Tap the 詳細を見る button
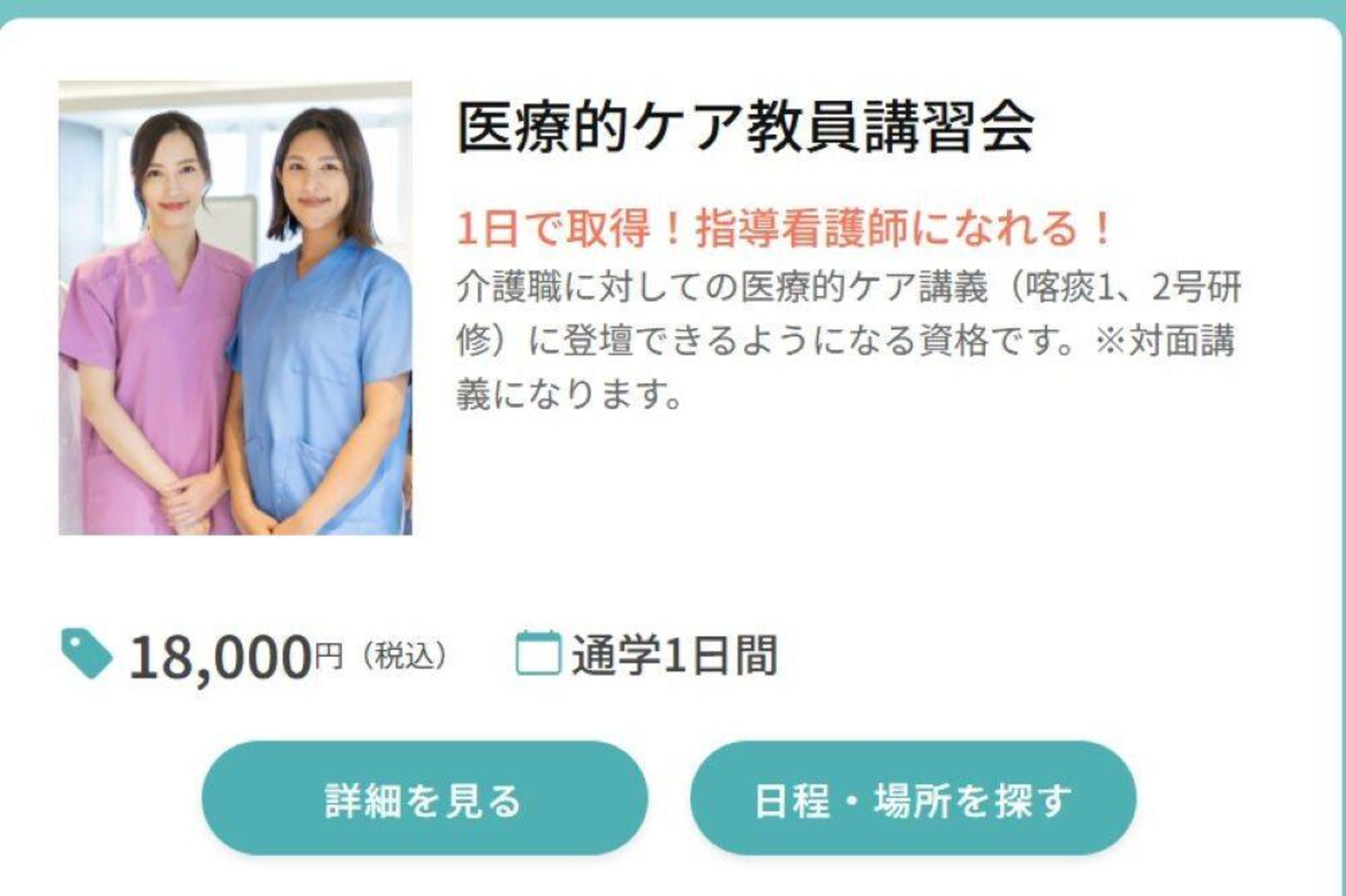1346x896 pixels. (425, 800)
